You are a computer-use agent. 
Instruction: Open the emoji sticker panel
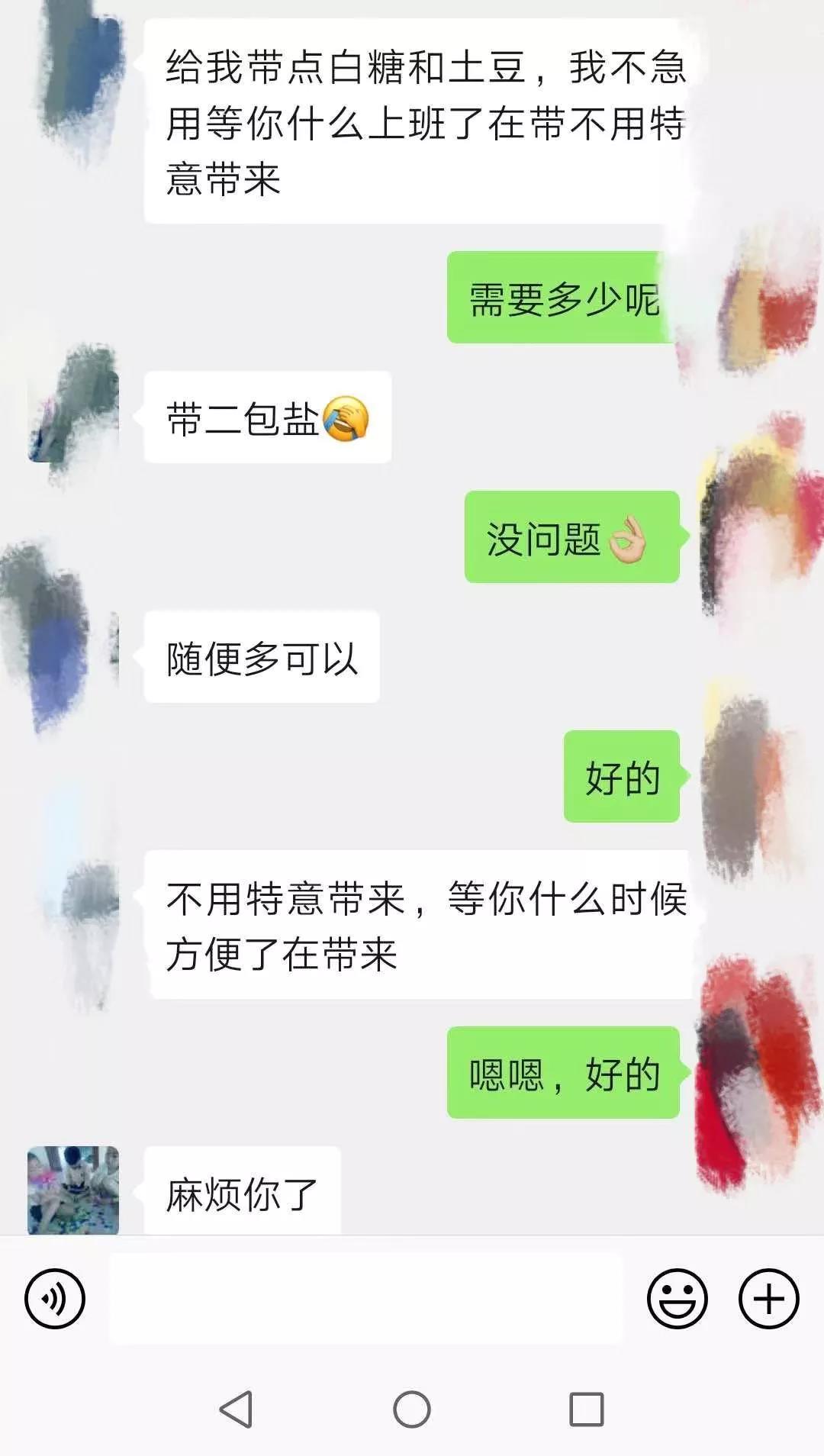tap(677, 1298)
